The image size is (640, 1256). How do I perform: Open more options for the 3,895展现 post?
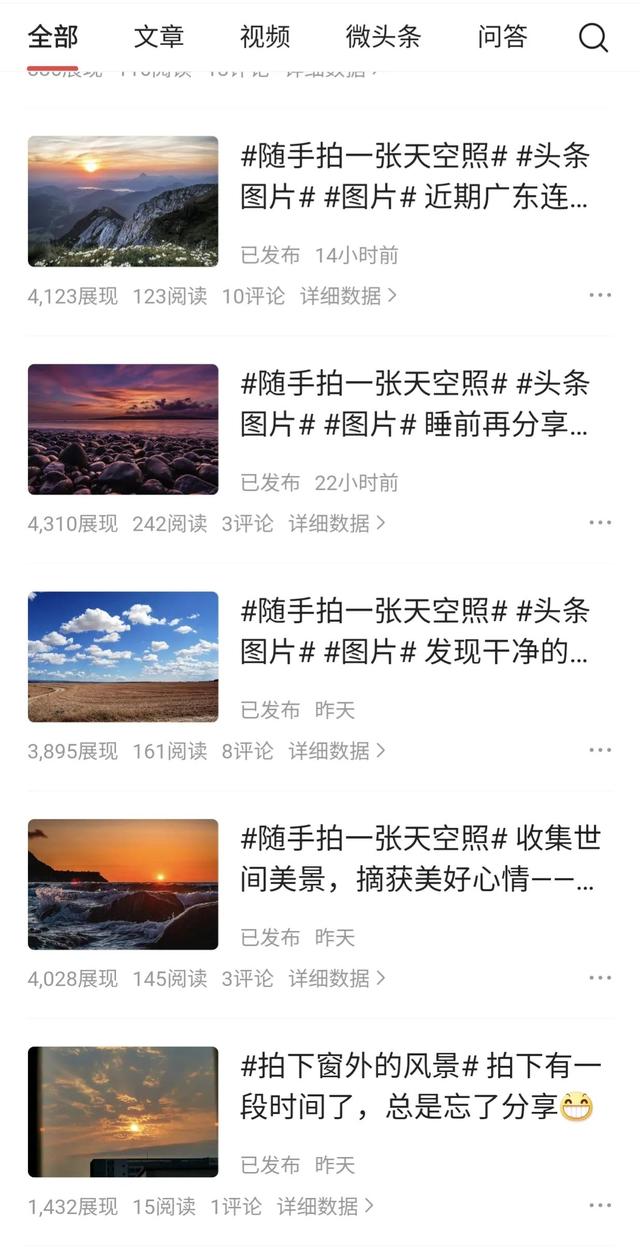pyautogui.click(x=600, y=751)
